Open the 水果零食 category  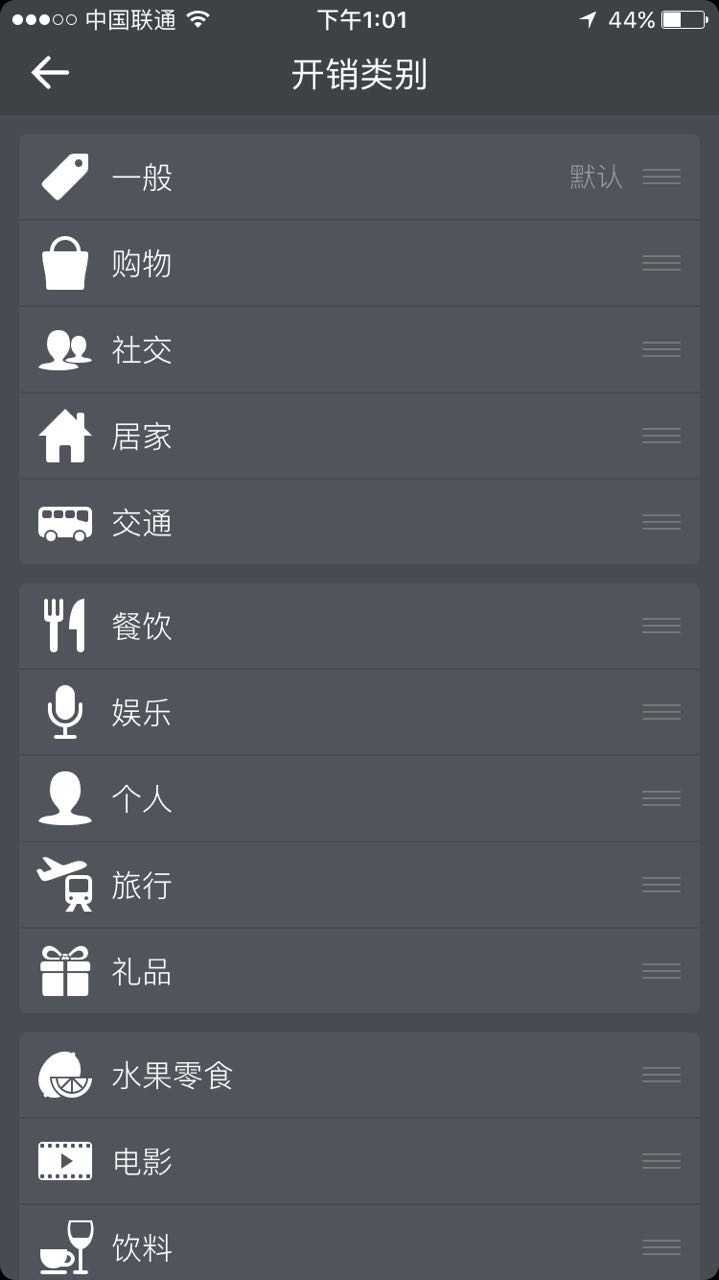pyautogui.click(x=359, y=1075)
